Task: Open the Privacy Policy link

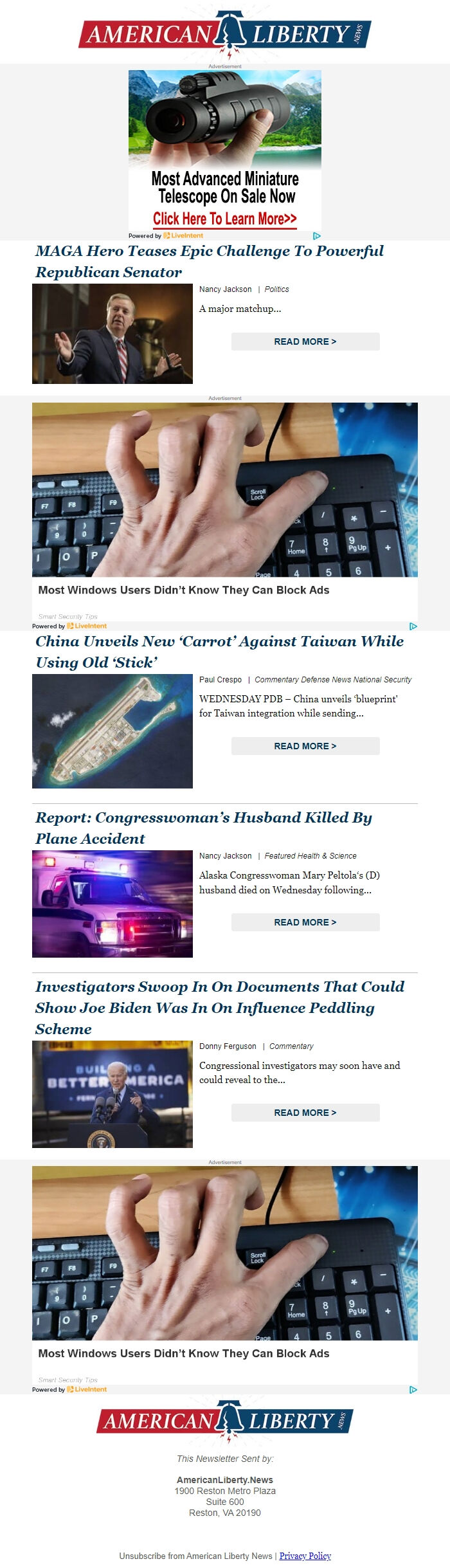Action: [x=305, y=1556]
